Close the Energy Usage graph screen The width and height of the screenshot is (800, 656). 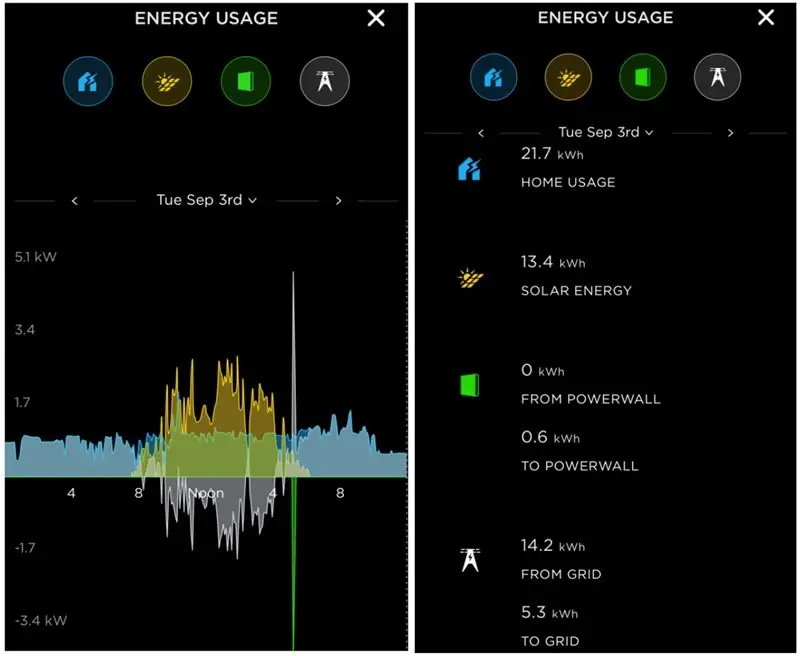pyautogui.click(x=376, y=18)
